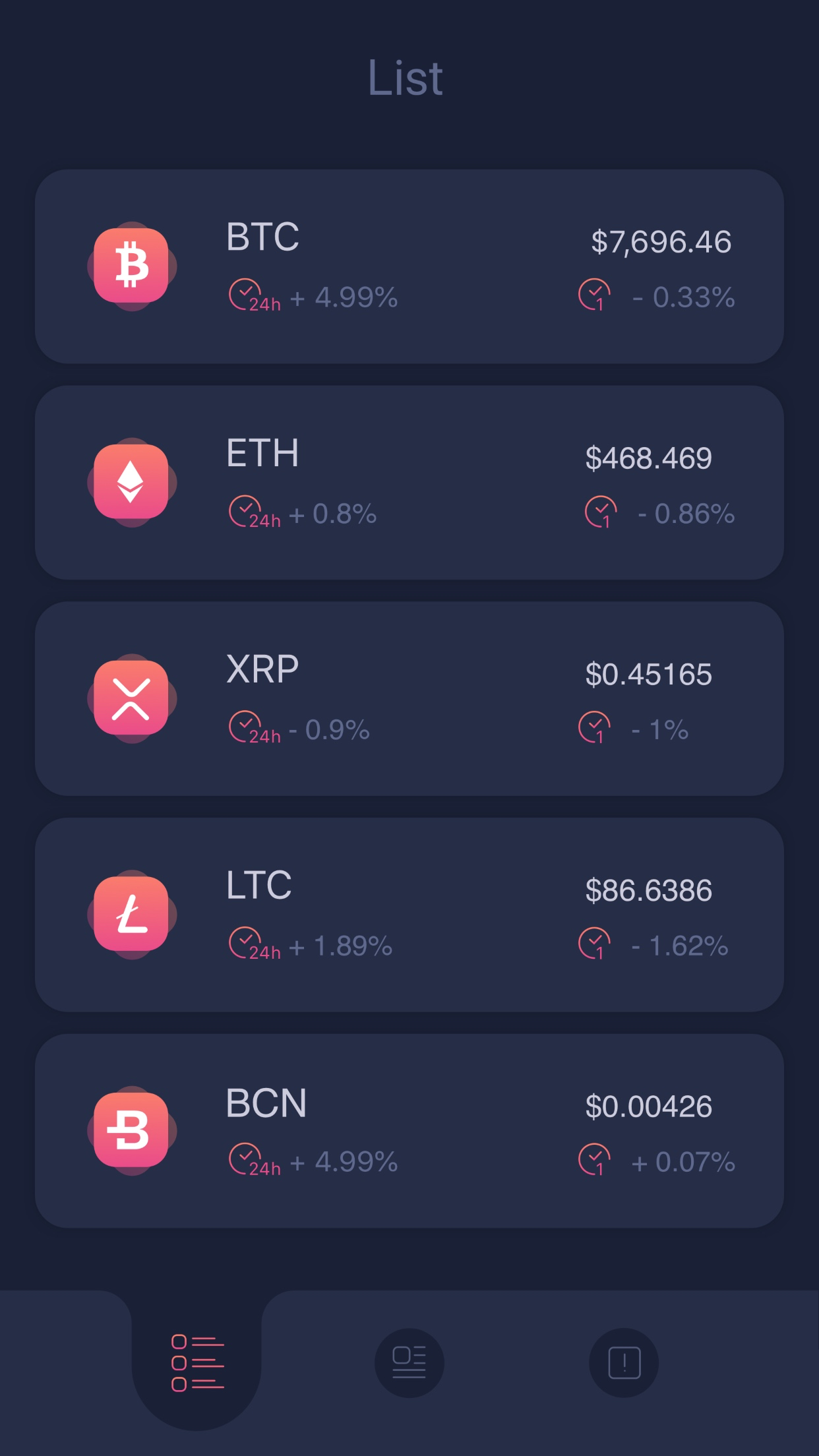Image resolution: width=819 pixels, height=1456 pixels.
Task: Open the BTC detail card
Action: point(409,266)
